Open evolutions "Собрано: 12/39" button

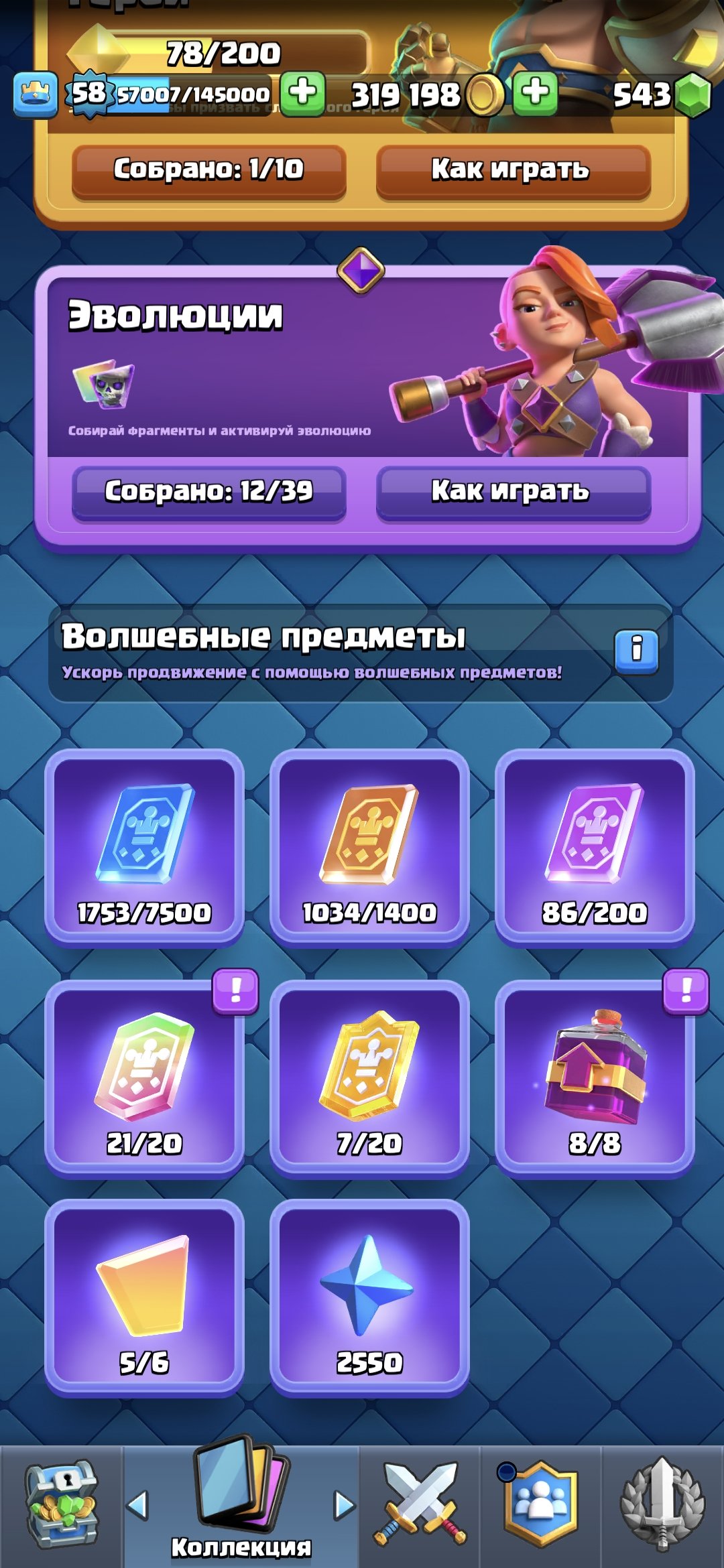(208, 493)
